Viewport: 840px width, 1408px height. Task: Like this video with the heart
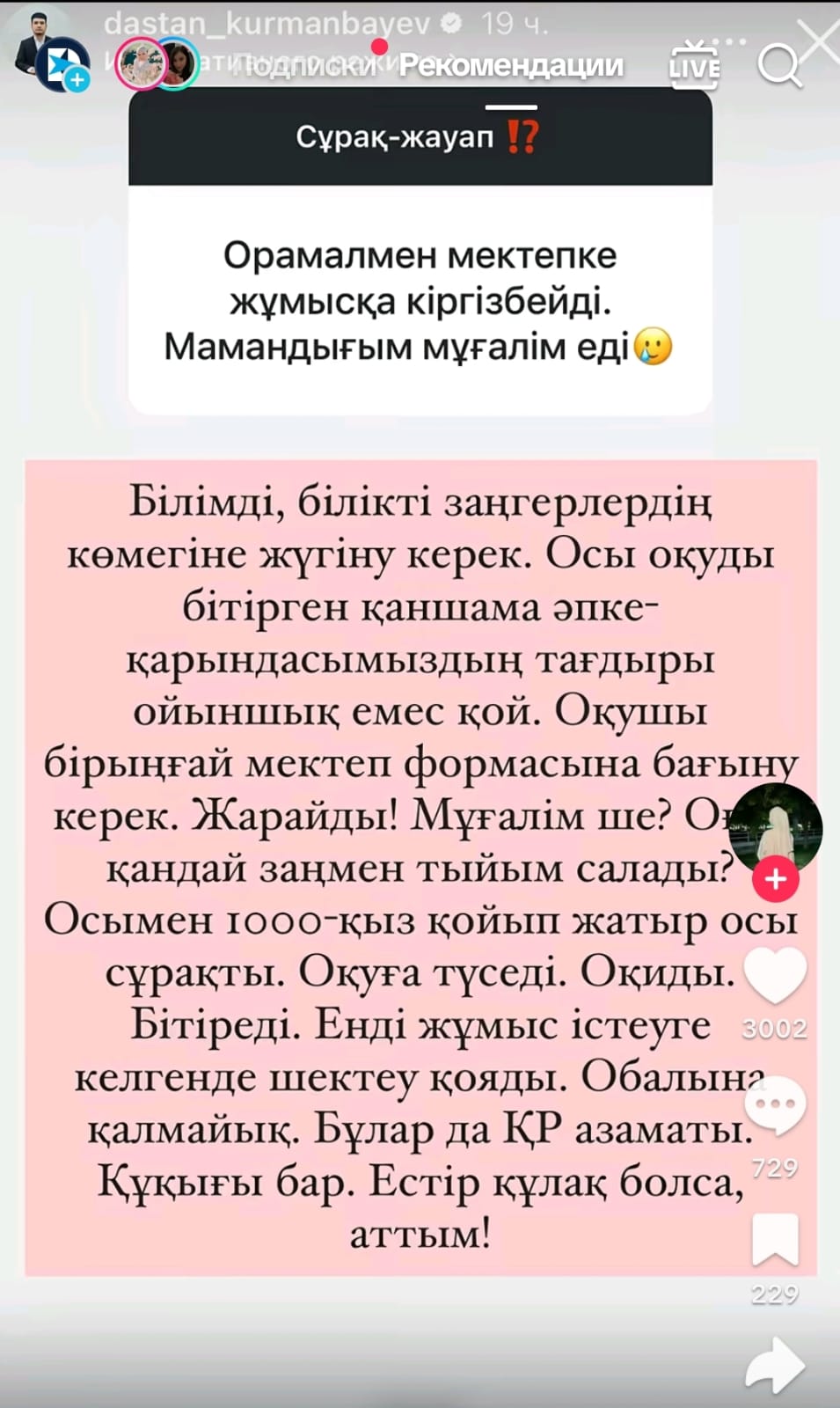click(775, 975)
